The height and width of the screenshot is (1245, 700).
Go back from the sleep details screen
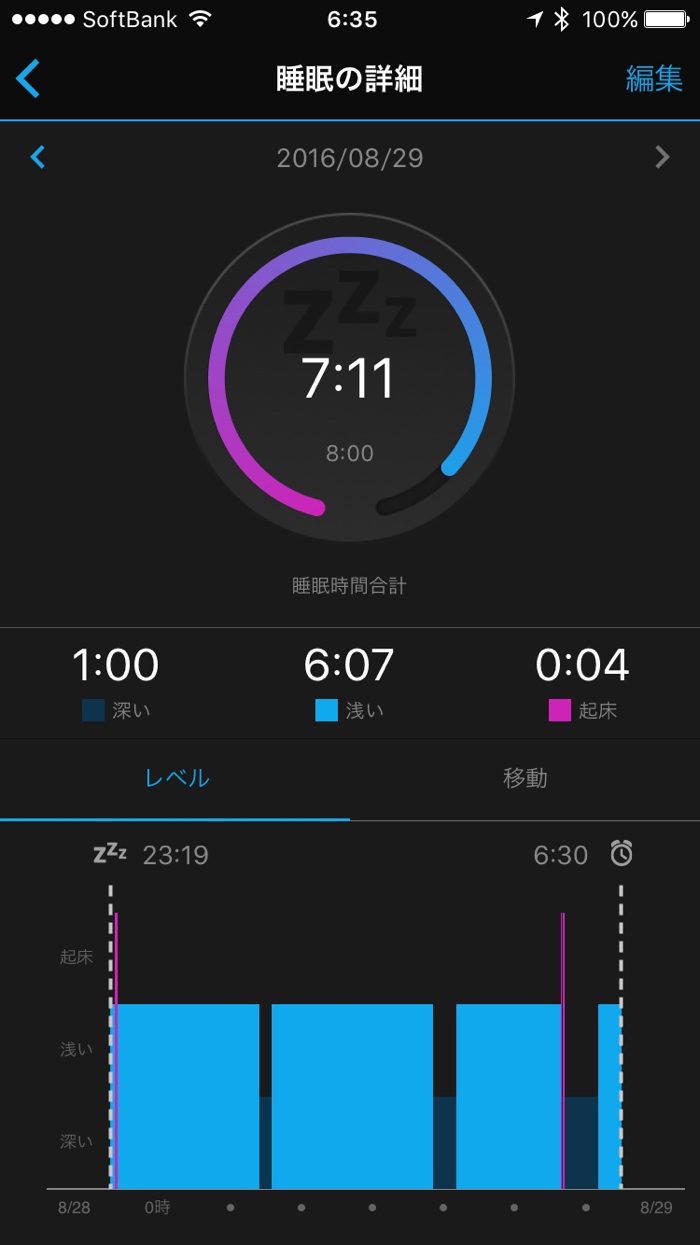click(x=28, y=78)
